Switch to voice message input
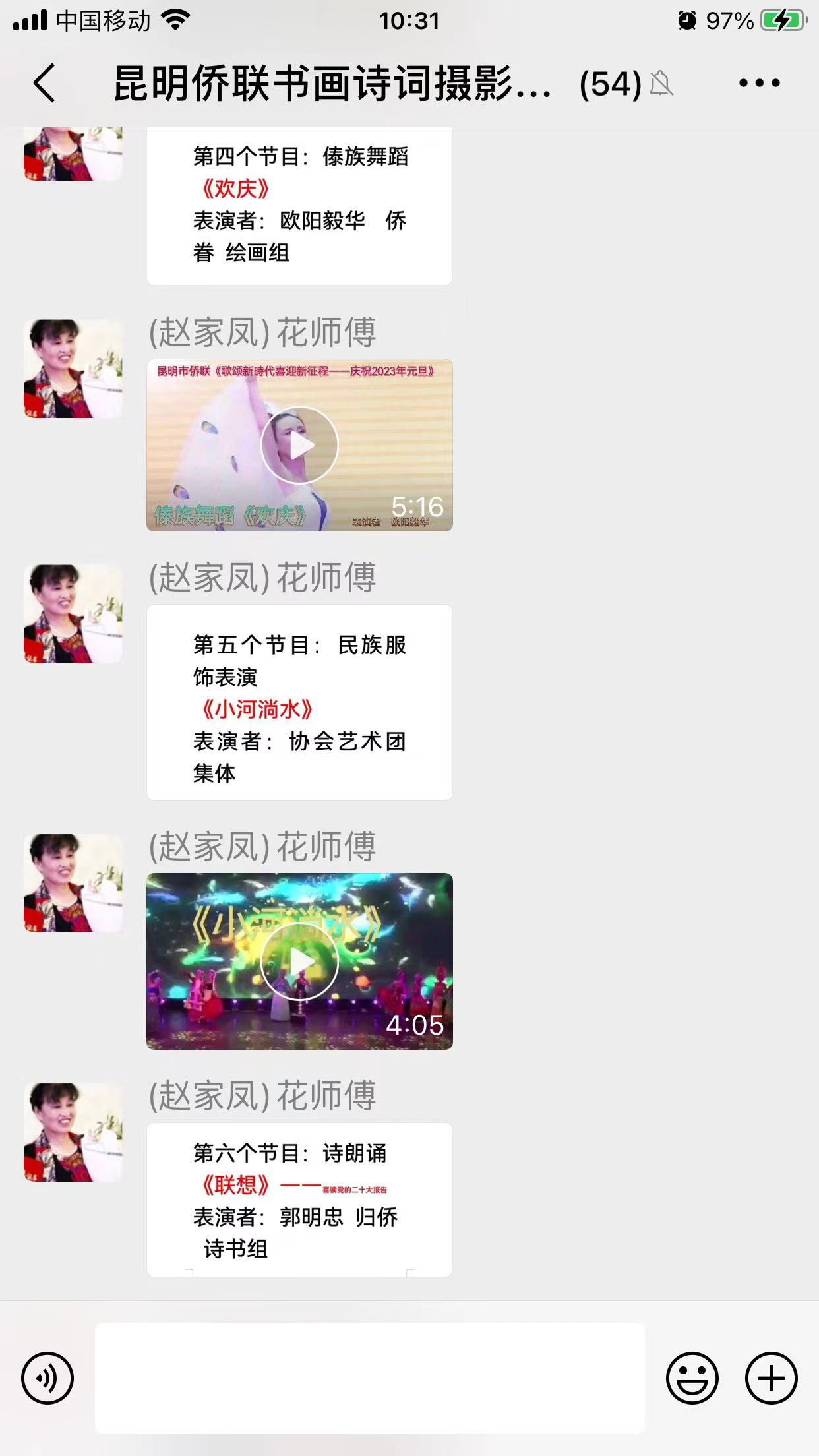819x1456 pixels. (47, 1378)
